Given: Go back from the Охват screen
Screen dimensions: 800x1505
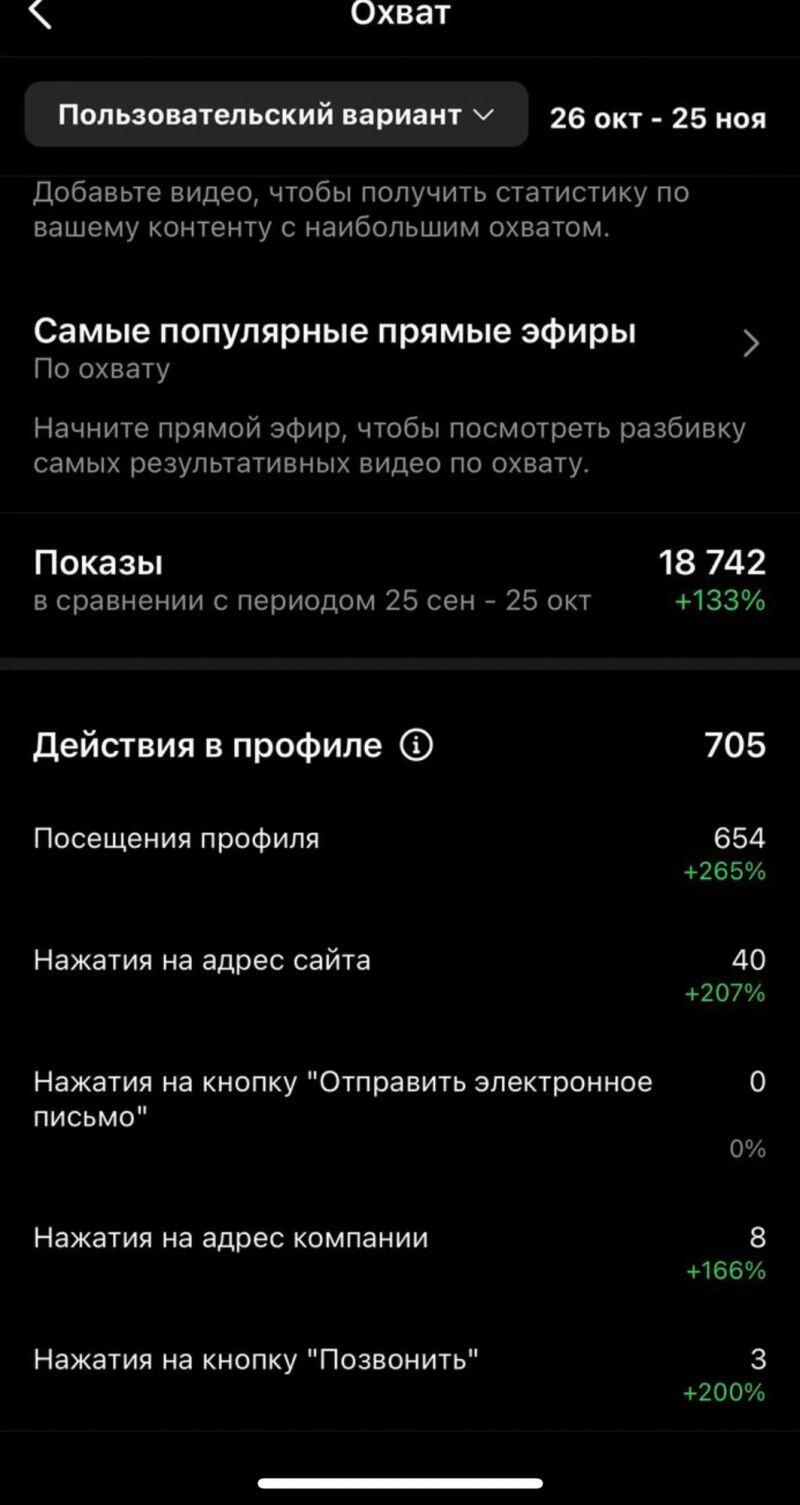Looking at the screenshot, I should 39,15.
